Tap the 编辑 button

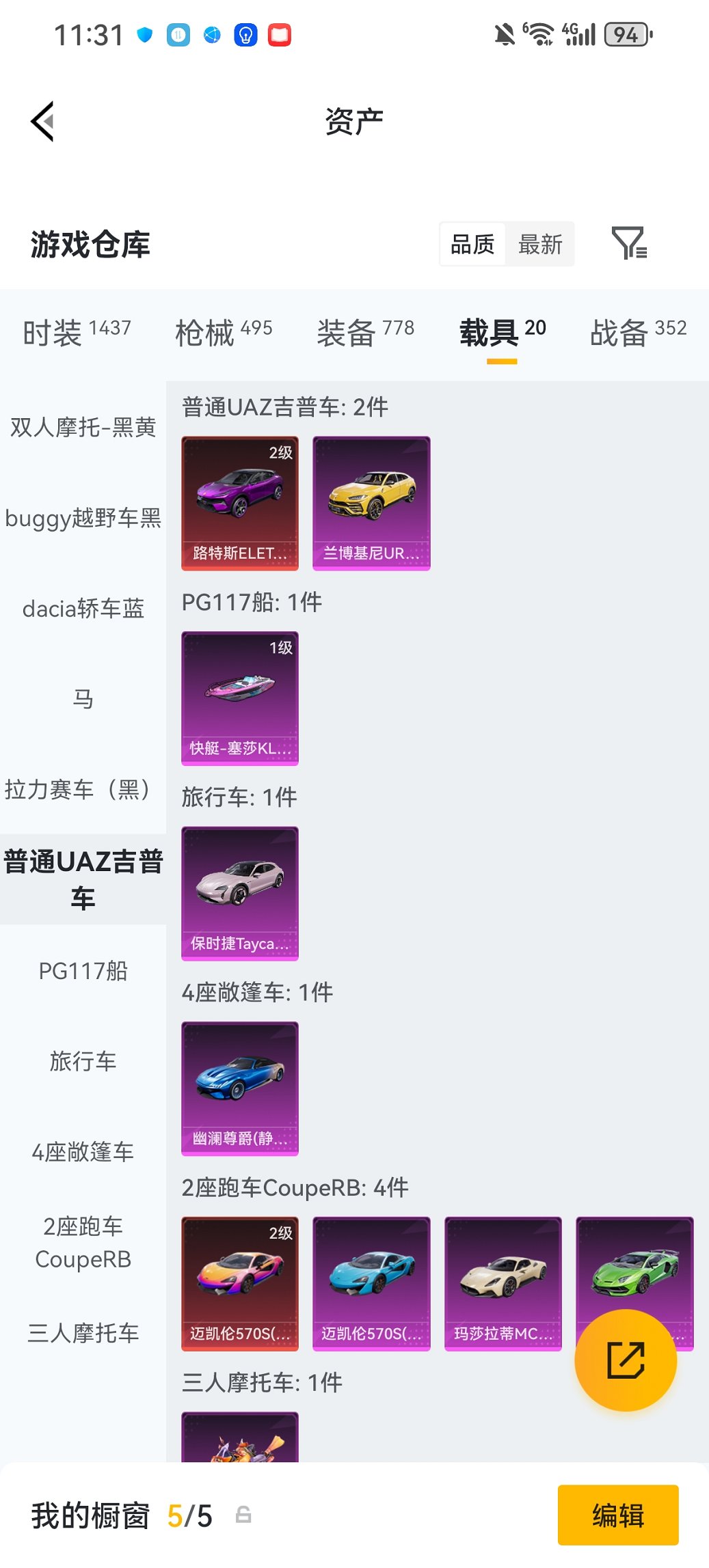coord(618,1515)
